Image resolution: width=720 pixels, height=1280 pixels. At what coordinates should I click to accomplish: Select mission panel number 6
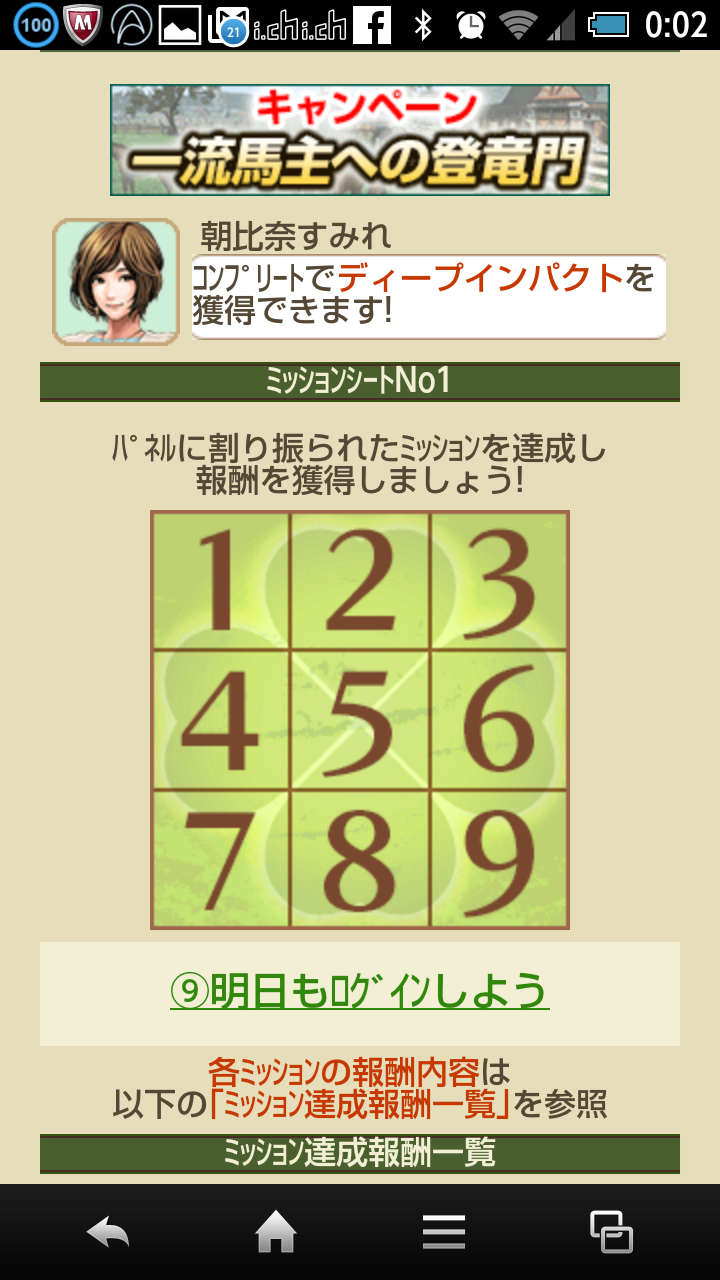[499, 720]
